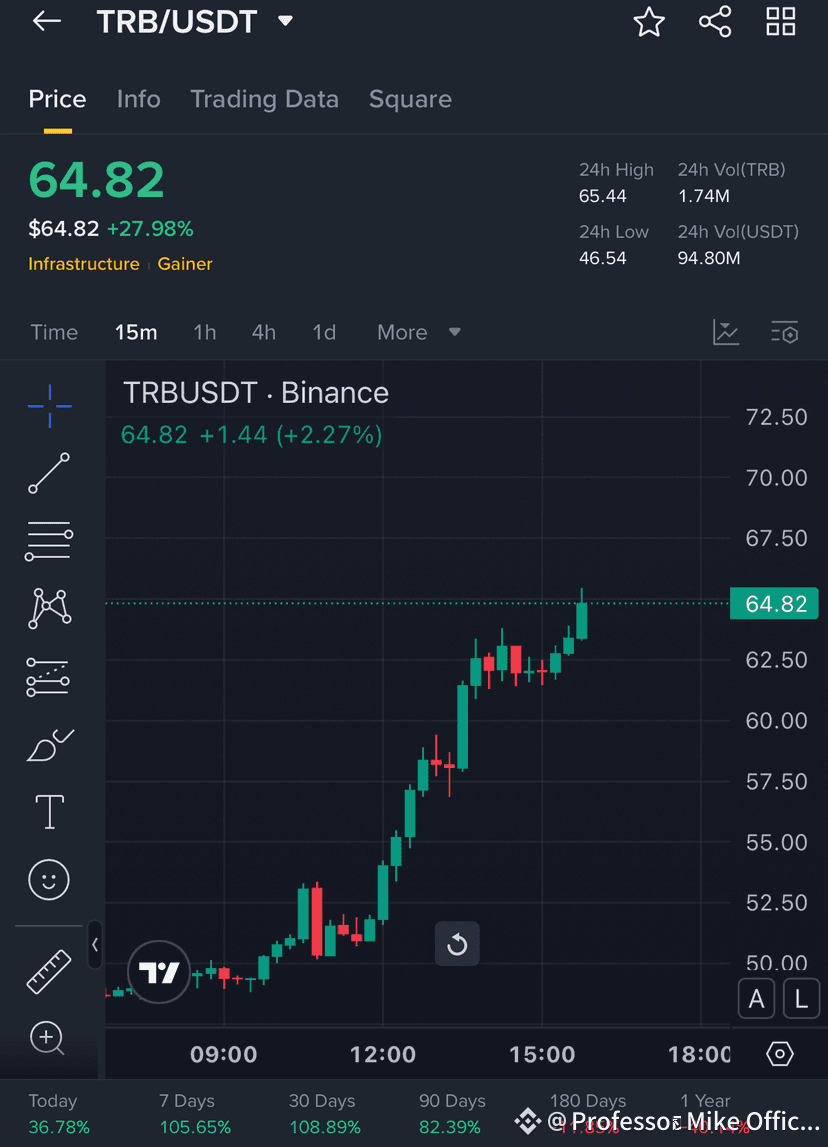Select the text annotation tool
This screenshot has height=1147, width=828.
[48, 811]
